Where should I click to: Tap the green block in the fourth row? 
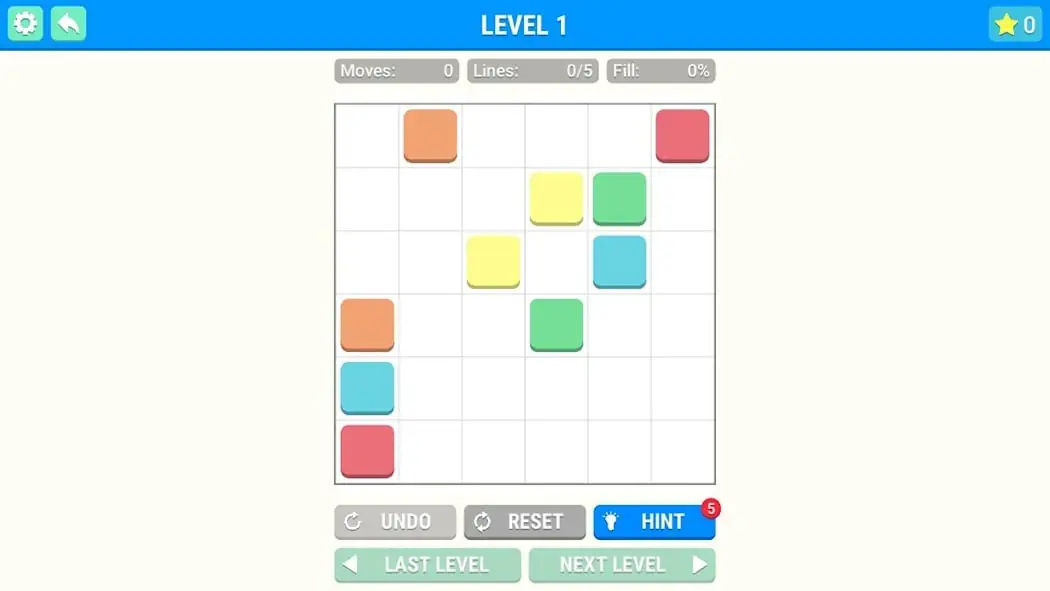point(556,324)
